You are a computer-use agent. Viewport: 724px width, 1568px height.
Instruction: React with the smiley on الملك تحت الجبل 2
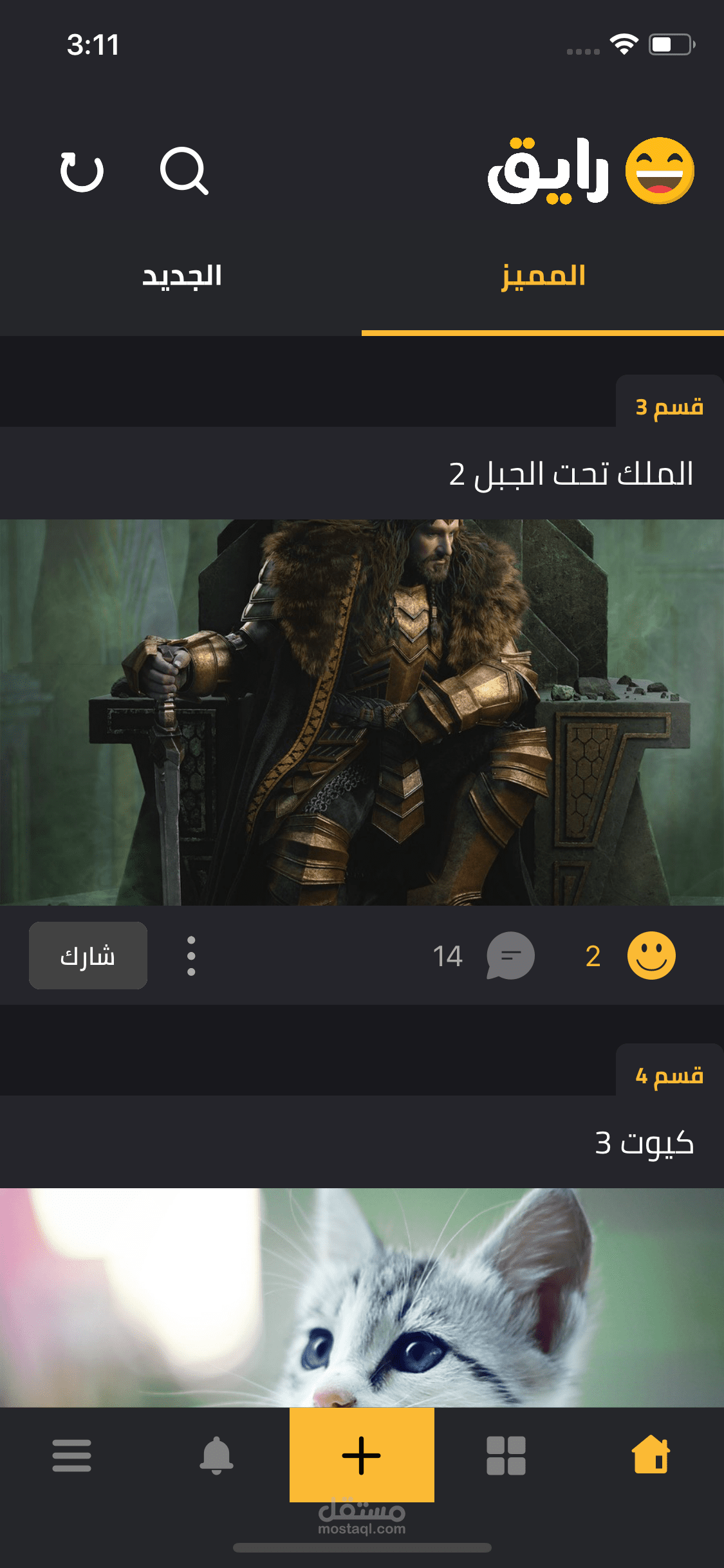(x=651, y=956)
